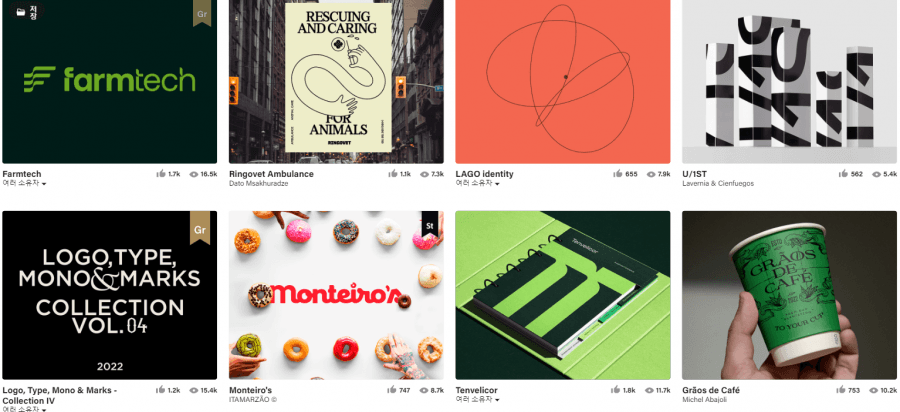Open the LAGO identity project
Screen dimensions: 900x412
coord(562,82)
